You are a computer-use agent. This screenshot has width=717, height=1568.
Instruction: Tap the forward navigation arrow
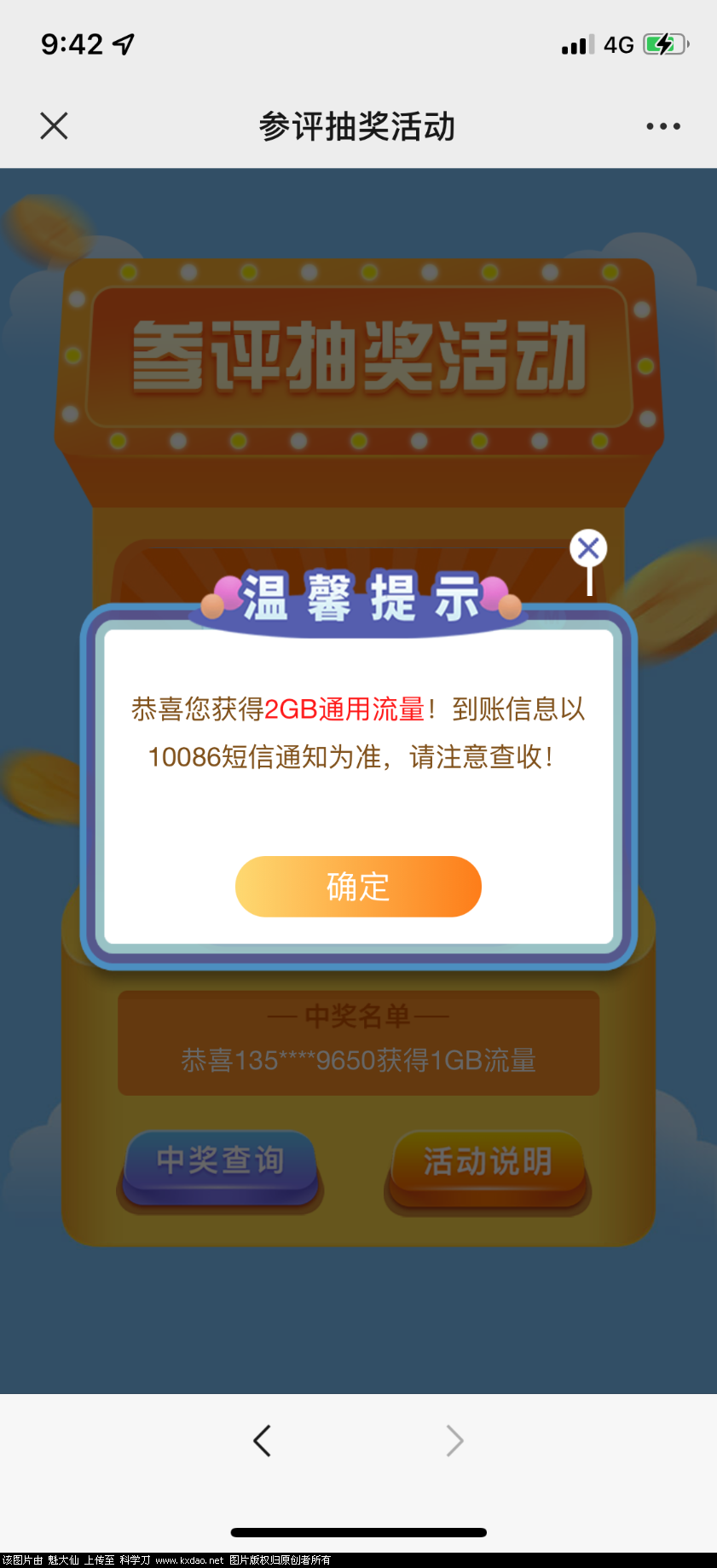tap(454, 1441)
